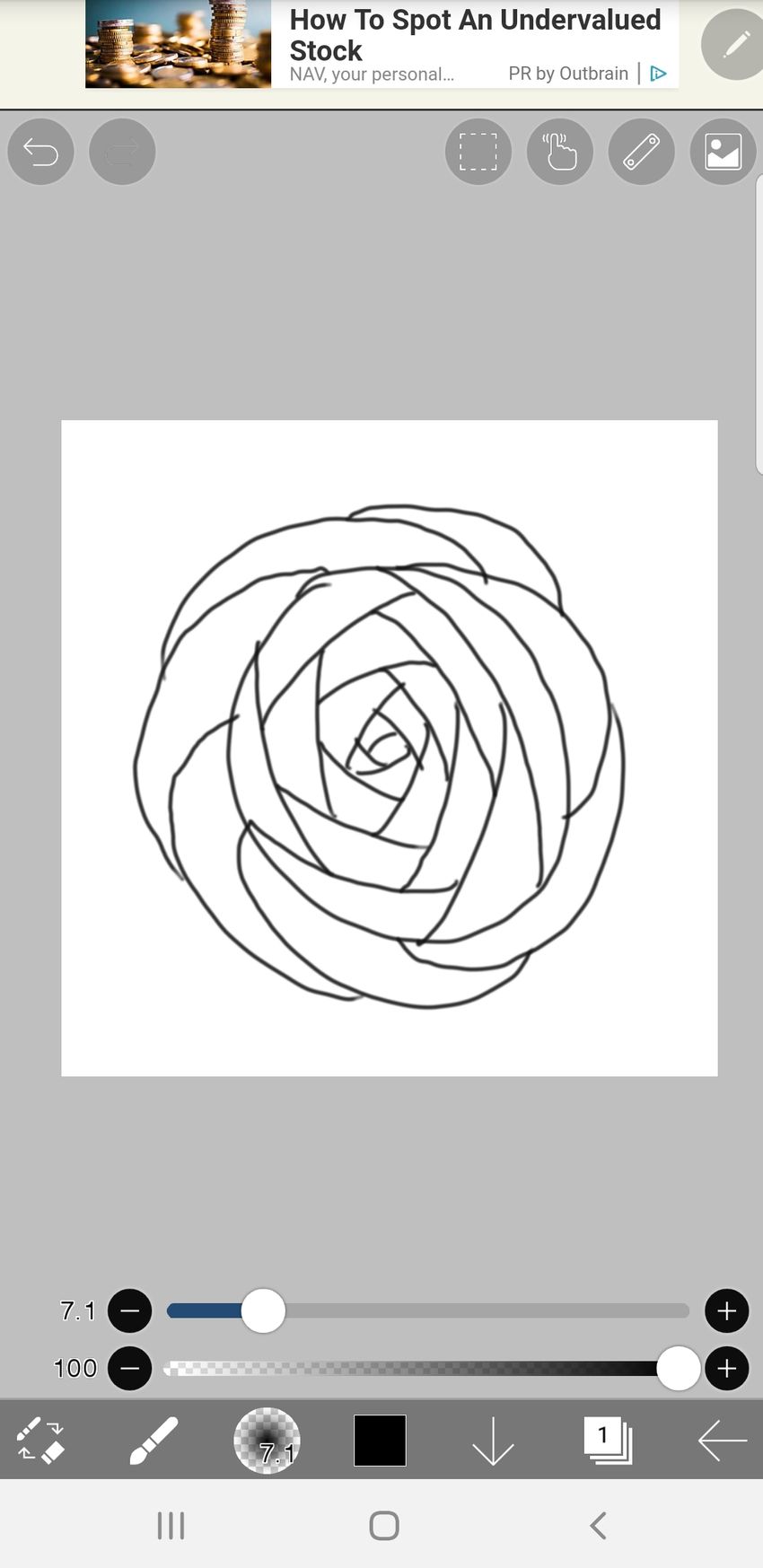Open the black color picker

pos(380,1441)
